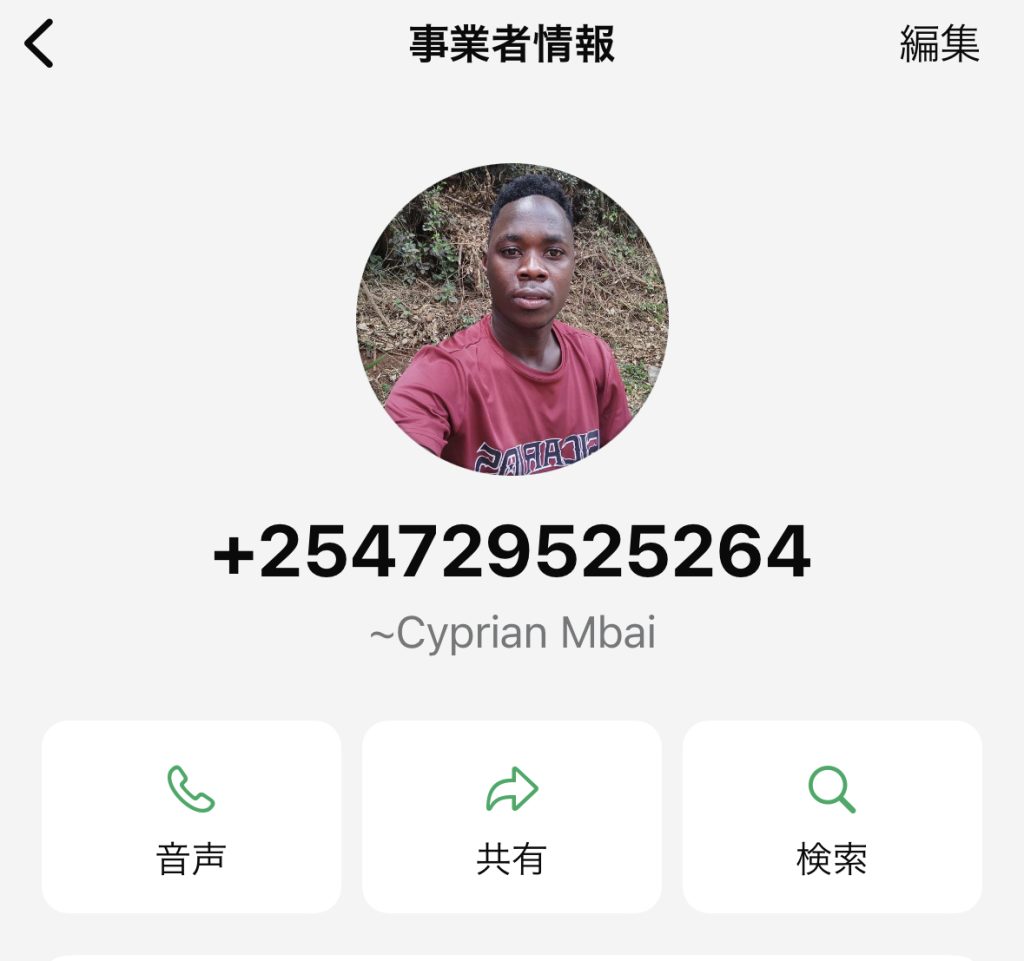This screenshot has height=961, width=1024.
Task: Go back using the top-left arrow
Action: [x=39, y=45]
